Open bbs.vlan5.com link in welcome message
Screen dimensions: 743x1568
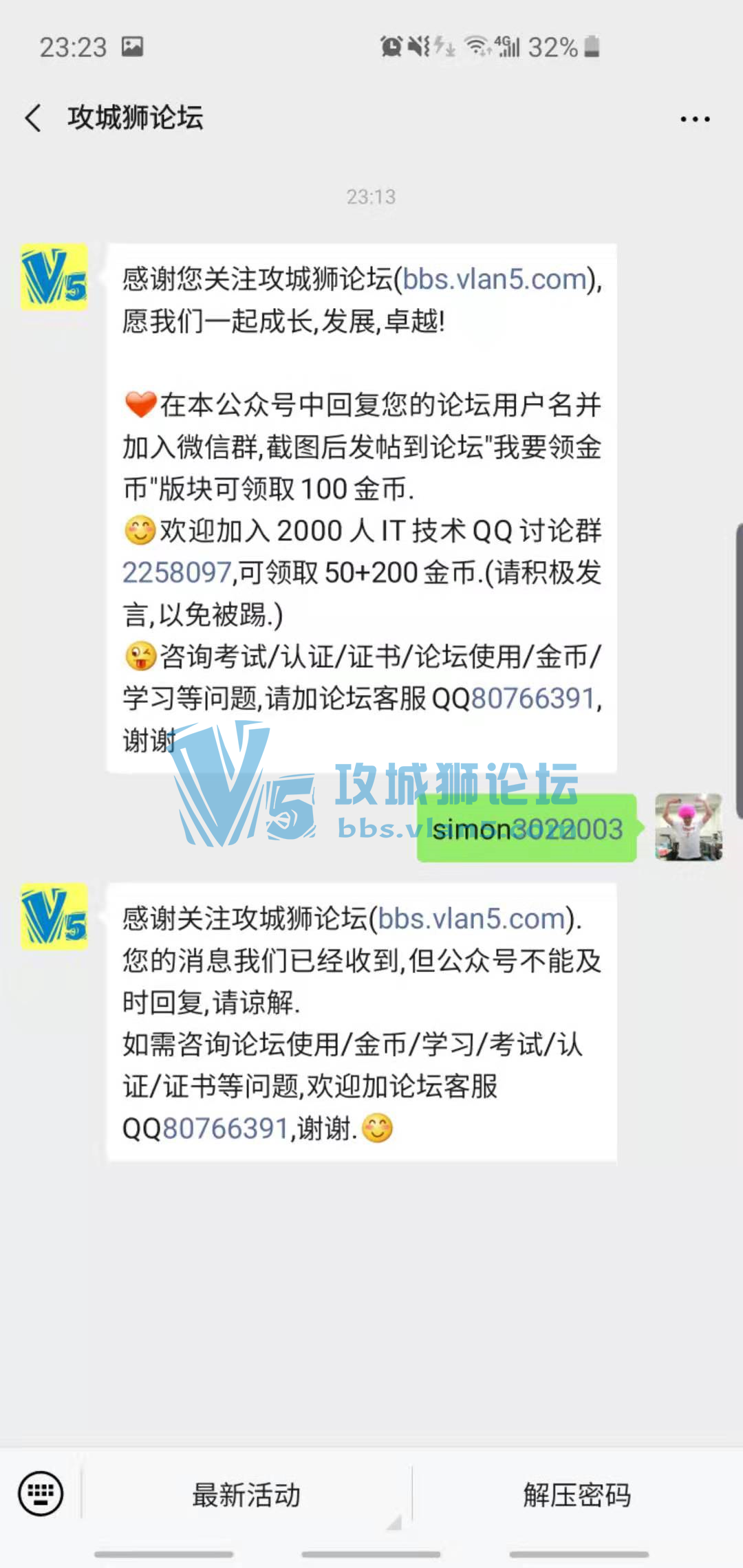[x=494, y=280]
